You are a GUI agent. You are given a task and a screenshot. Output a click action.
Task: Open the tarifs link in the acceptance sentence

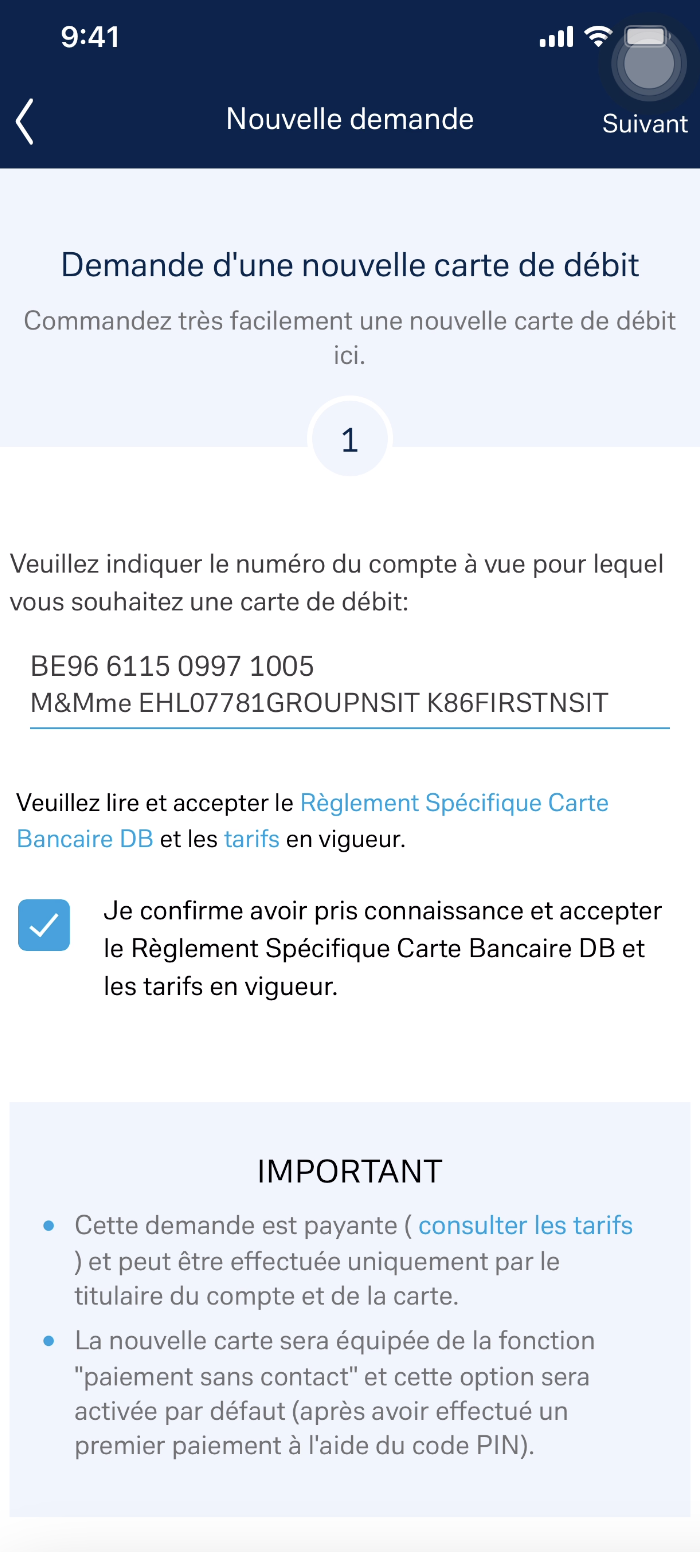click(252, 839)
